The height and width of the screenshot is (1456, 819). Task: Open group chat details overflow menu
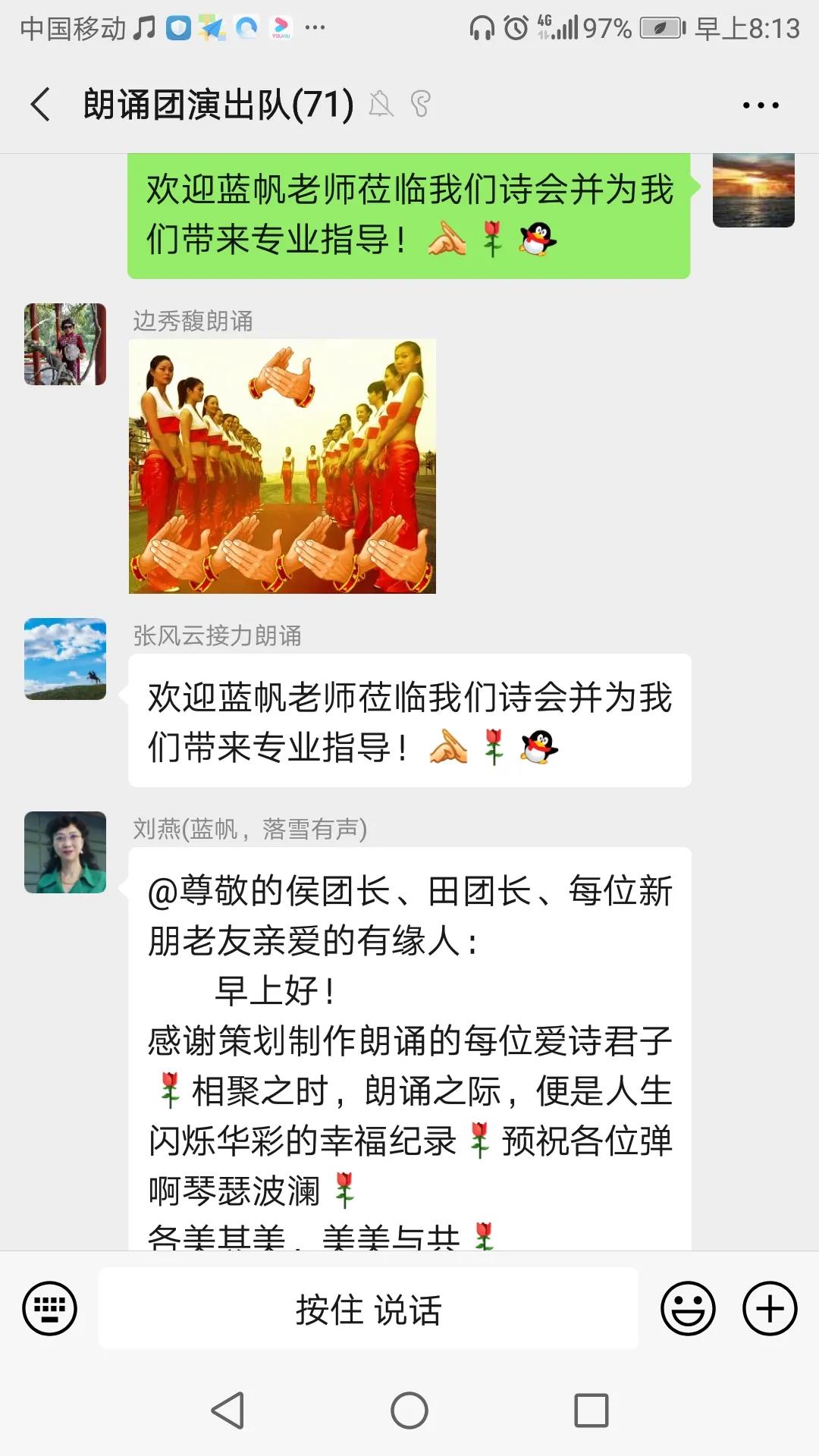point(761,105)
